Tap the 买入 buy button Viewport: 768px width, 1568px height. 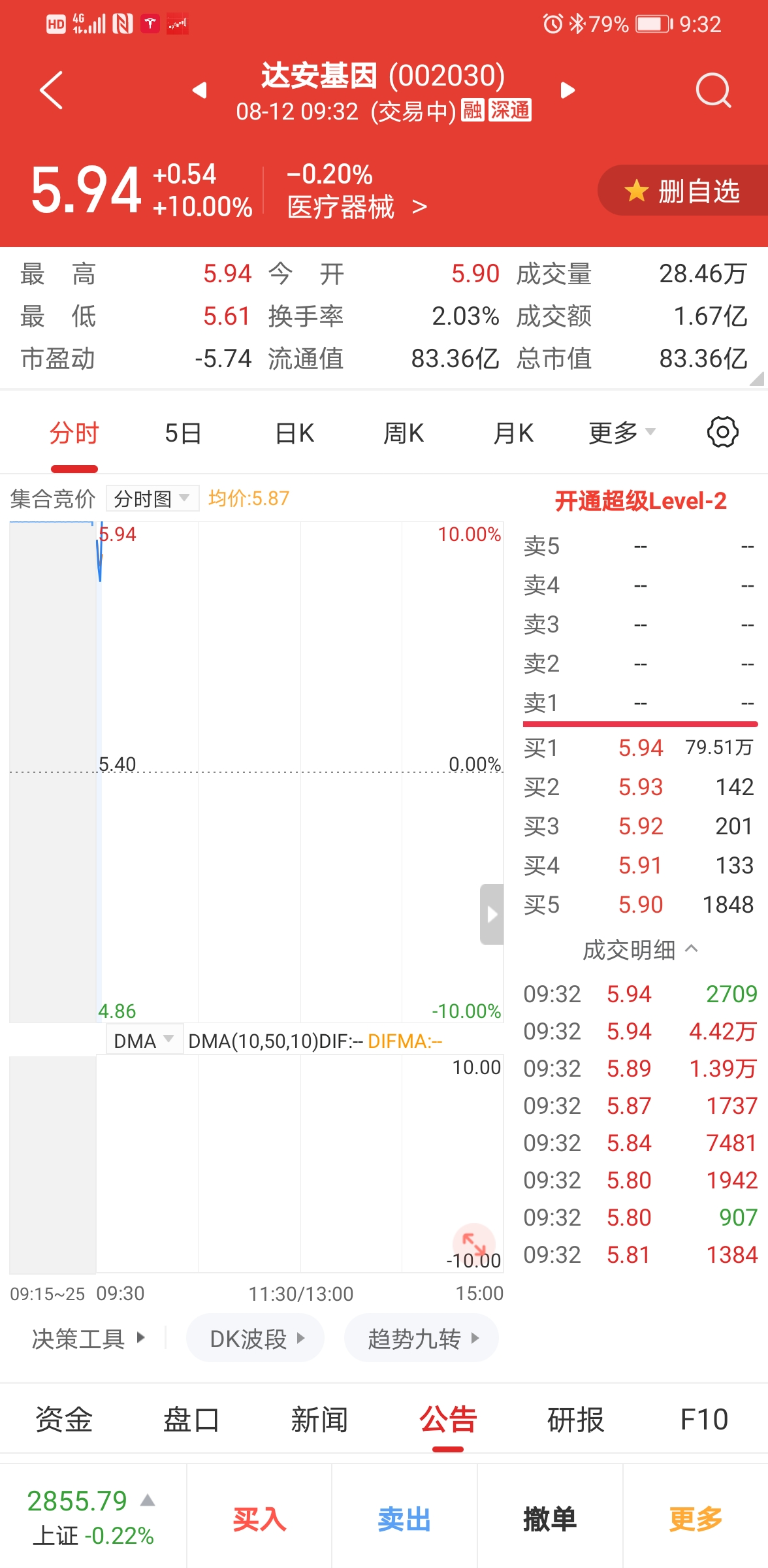point(259,1519)
